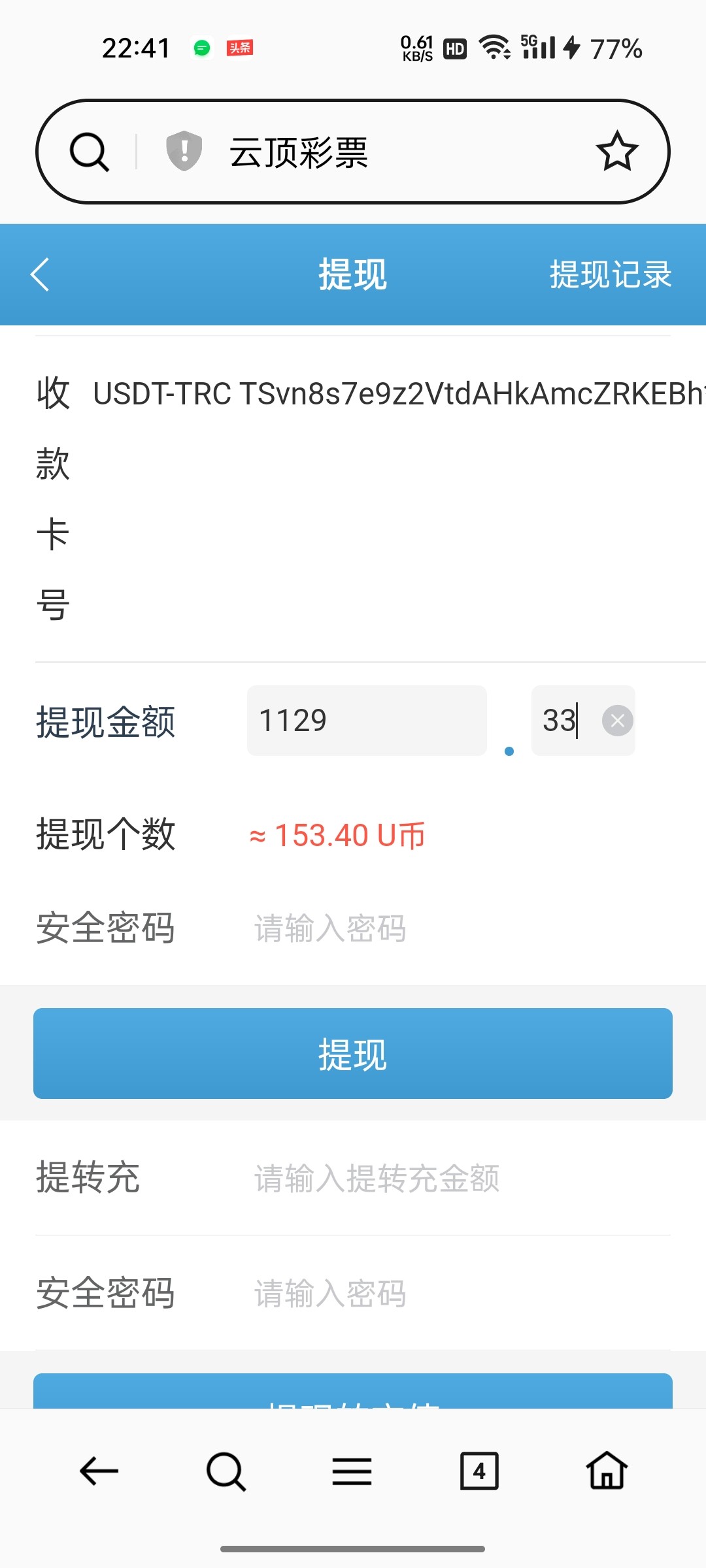Screen dimensions: 706x1568
Task: Open the site security shield info
Action: tap(184, 151)
